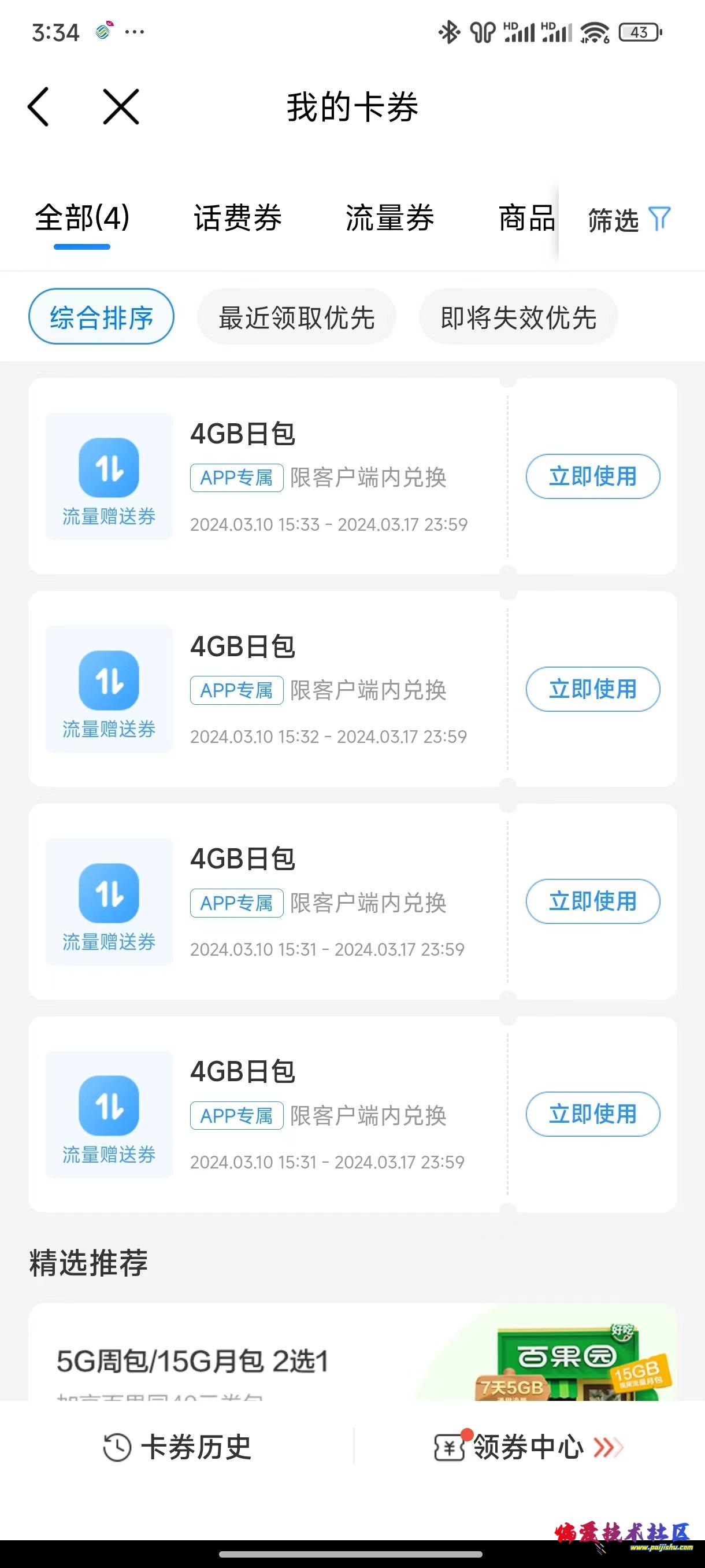Use the 4GB日包 coupon received at 15:33
The image size is (705, 1568).
[x=592, y=476]
